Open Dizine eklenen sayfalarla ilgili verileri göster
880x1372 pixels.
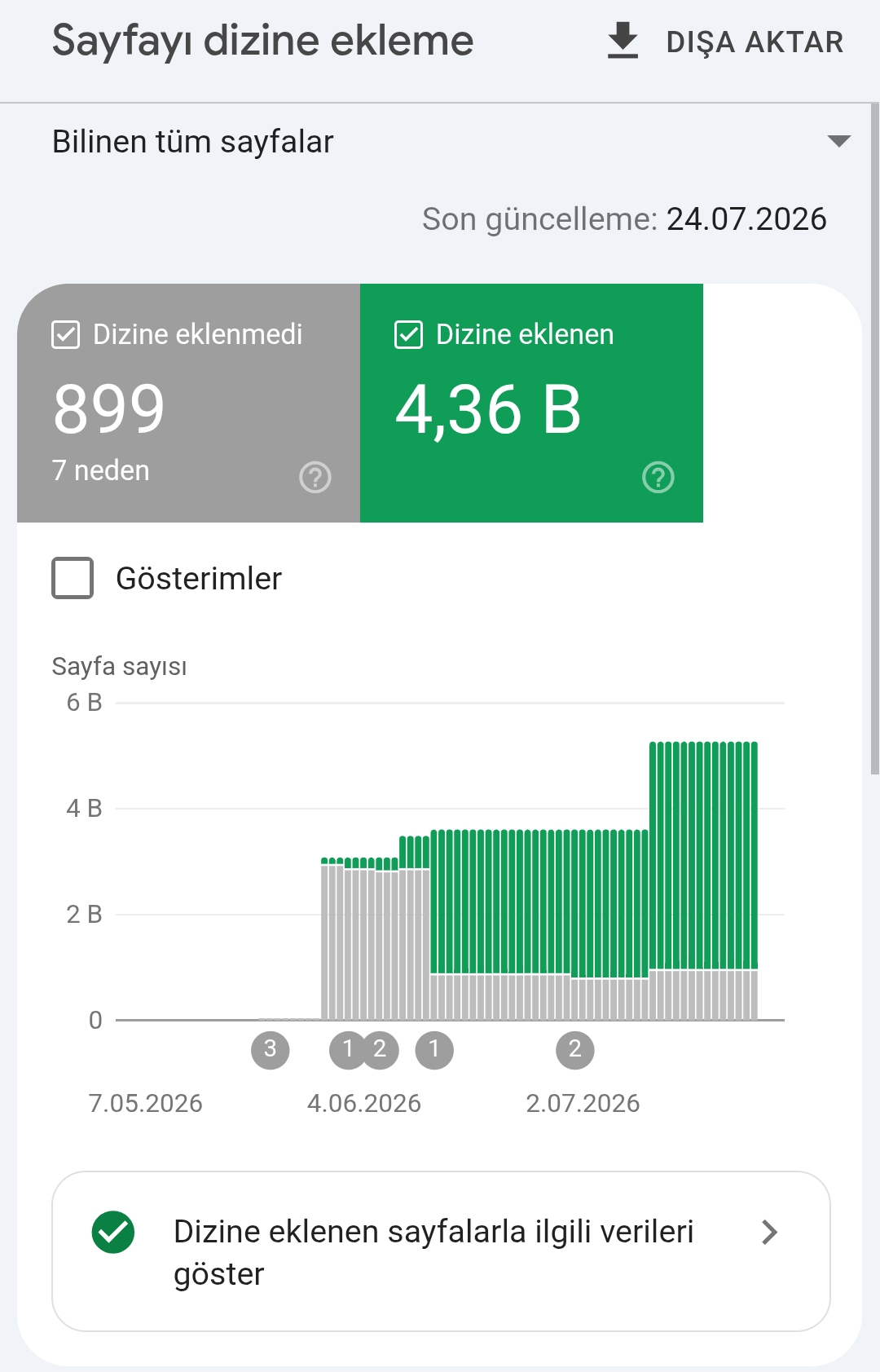click(x=441, y=1251)
